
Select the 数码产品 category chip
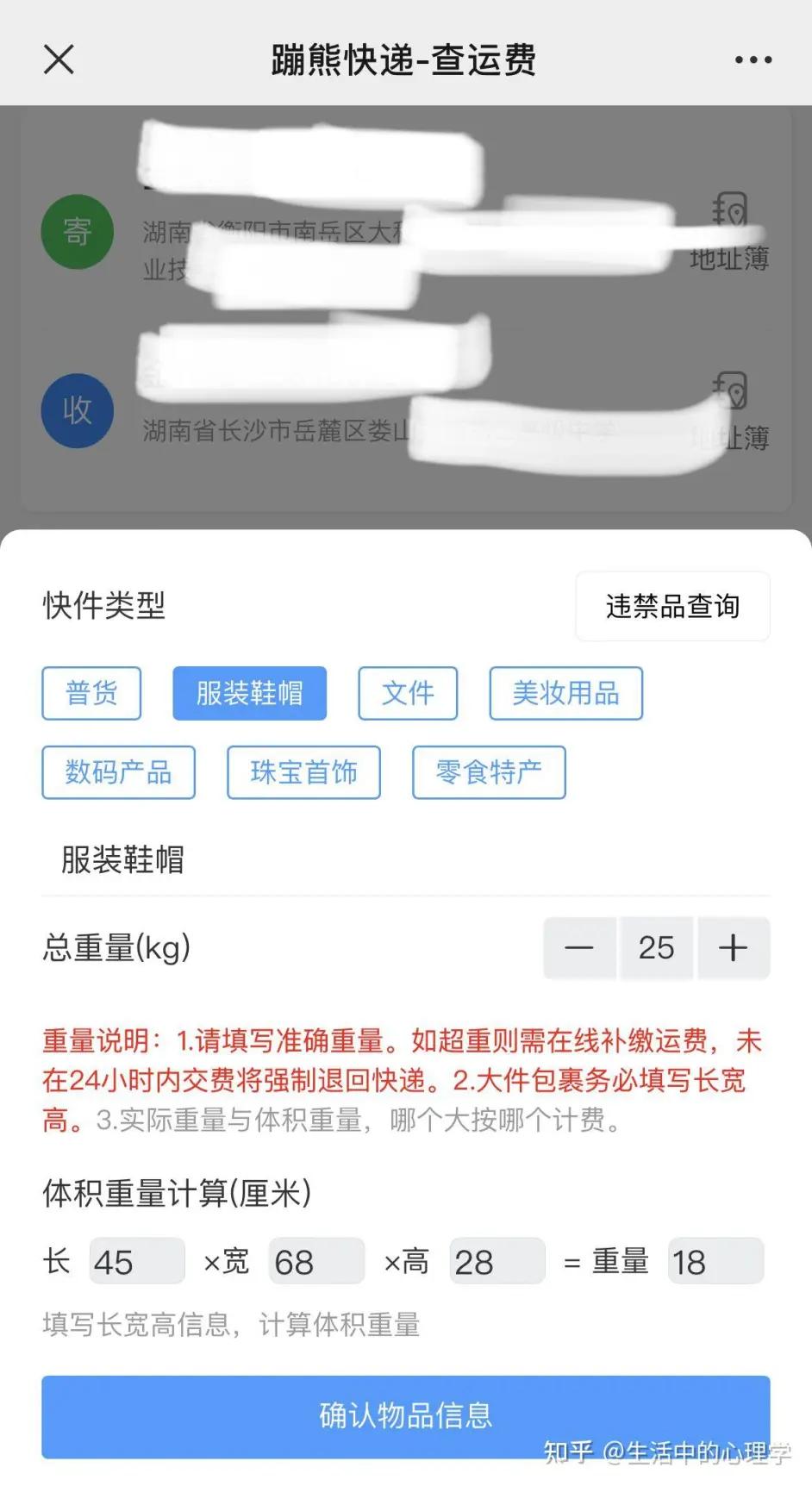118,772
